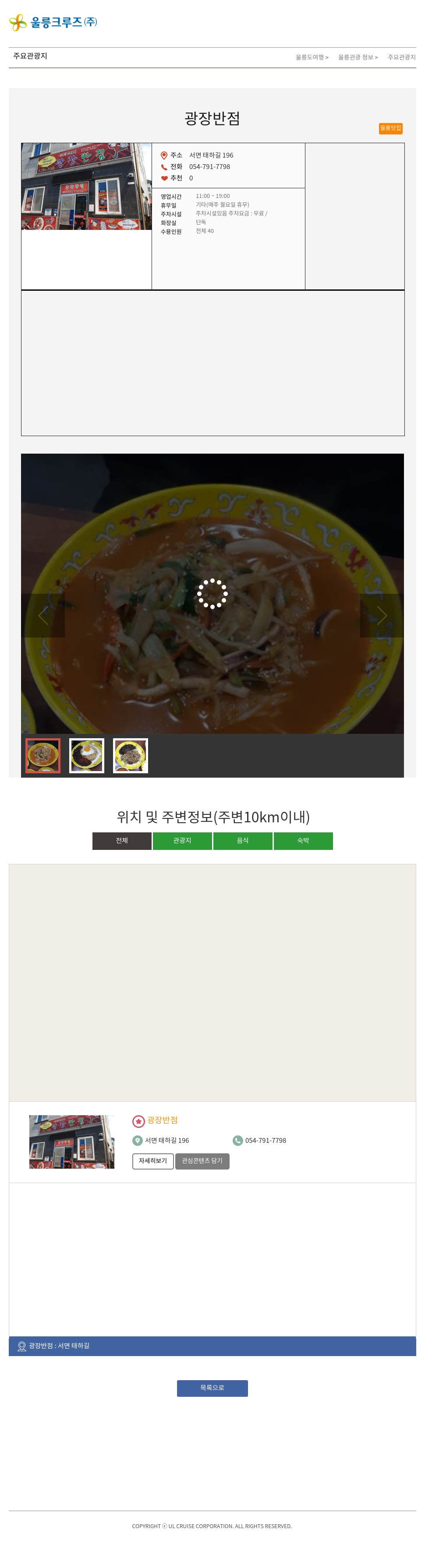Switch to the 음식 tab

(x=242, y=841)
